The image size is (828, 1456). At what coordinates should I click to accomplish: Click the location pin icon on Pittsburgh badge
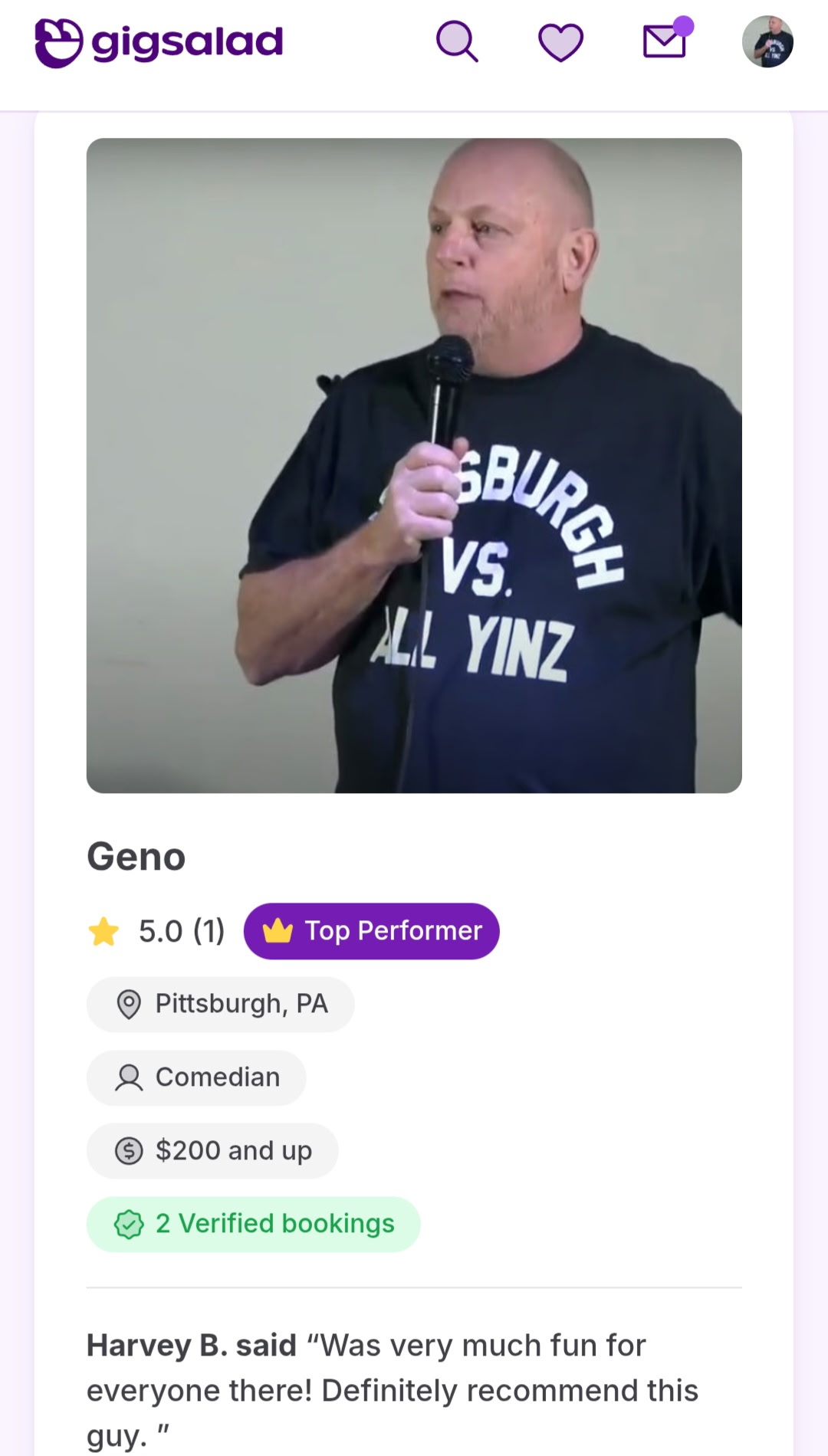[x=129, y=1005]
